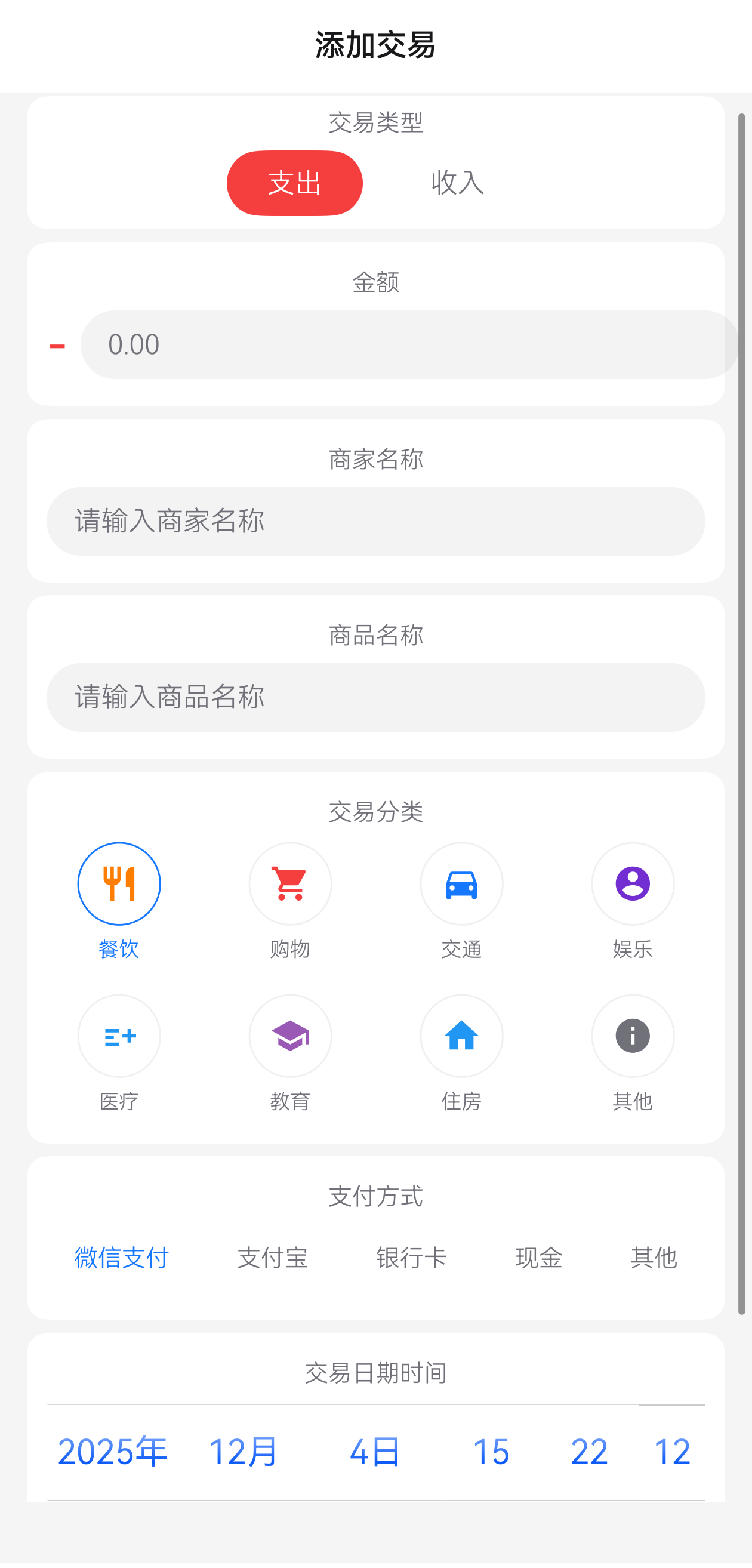Choose 现金 cash payment method

tap(538, 1258)
